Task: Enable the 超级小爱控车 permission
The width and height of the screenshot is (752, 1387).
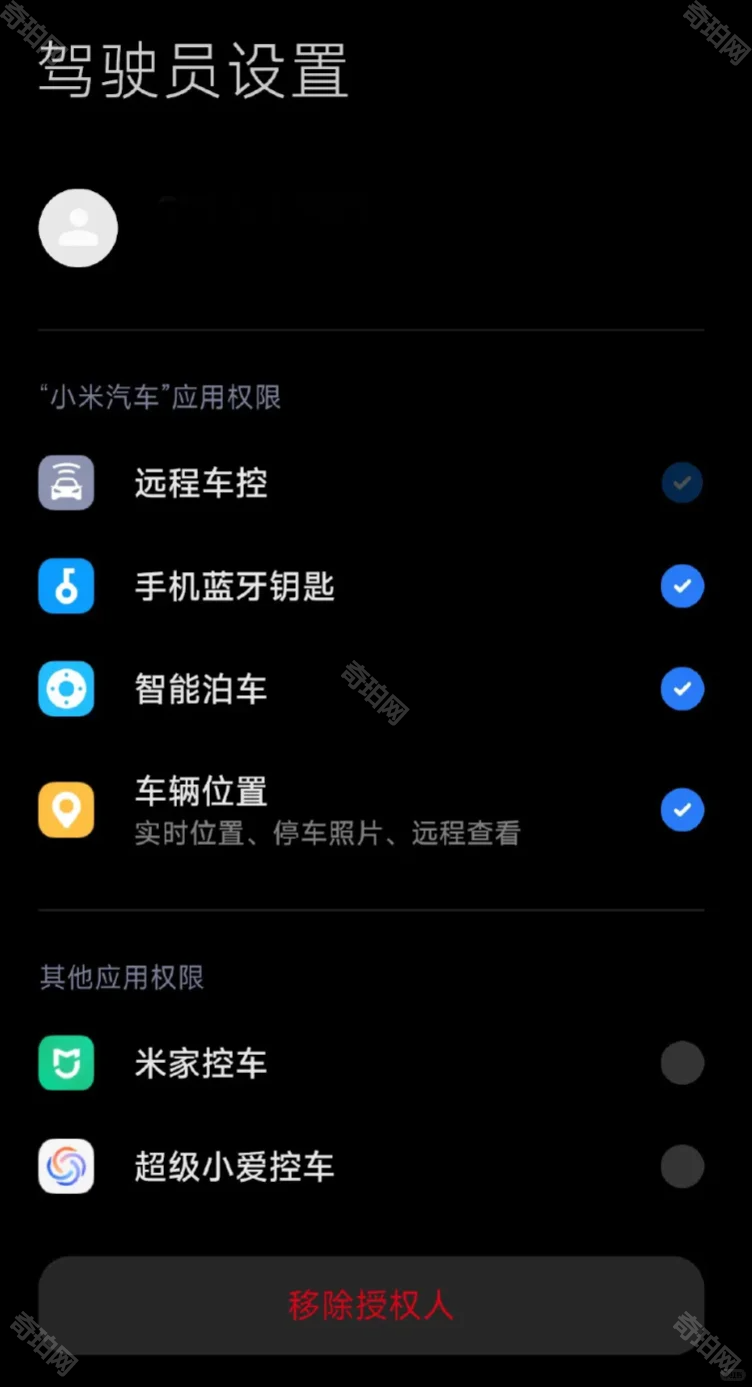Action: pos(682,1166)
